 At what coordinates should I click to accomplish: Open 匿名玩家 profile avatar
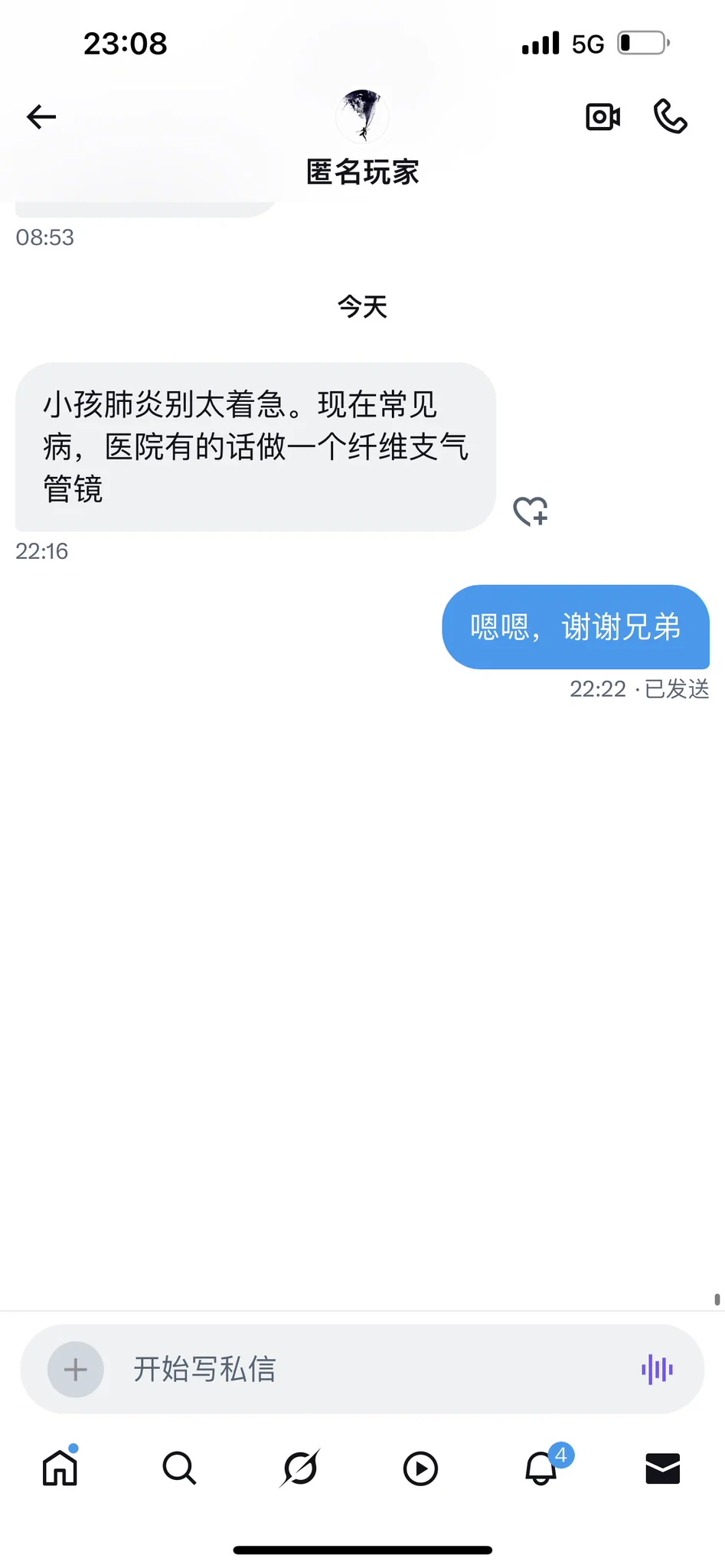[362, 116]
